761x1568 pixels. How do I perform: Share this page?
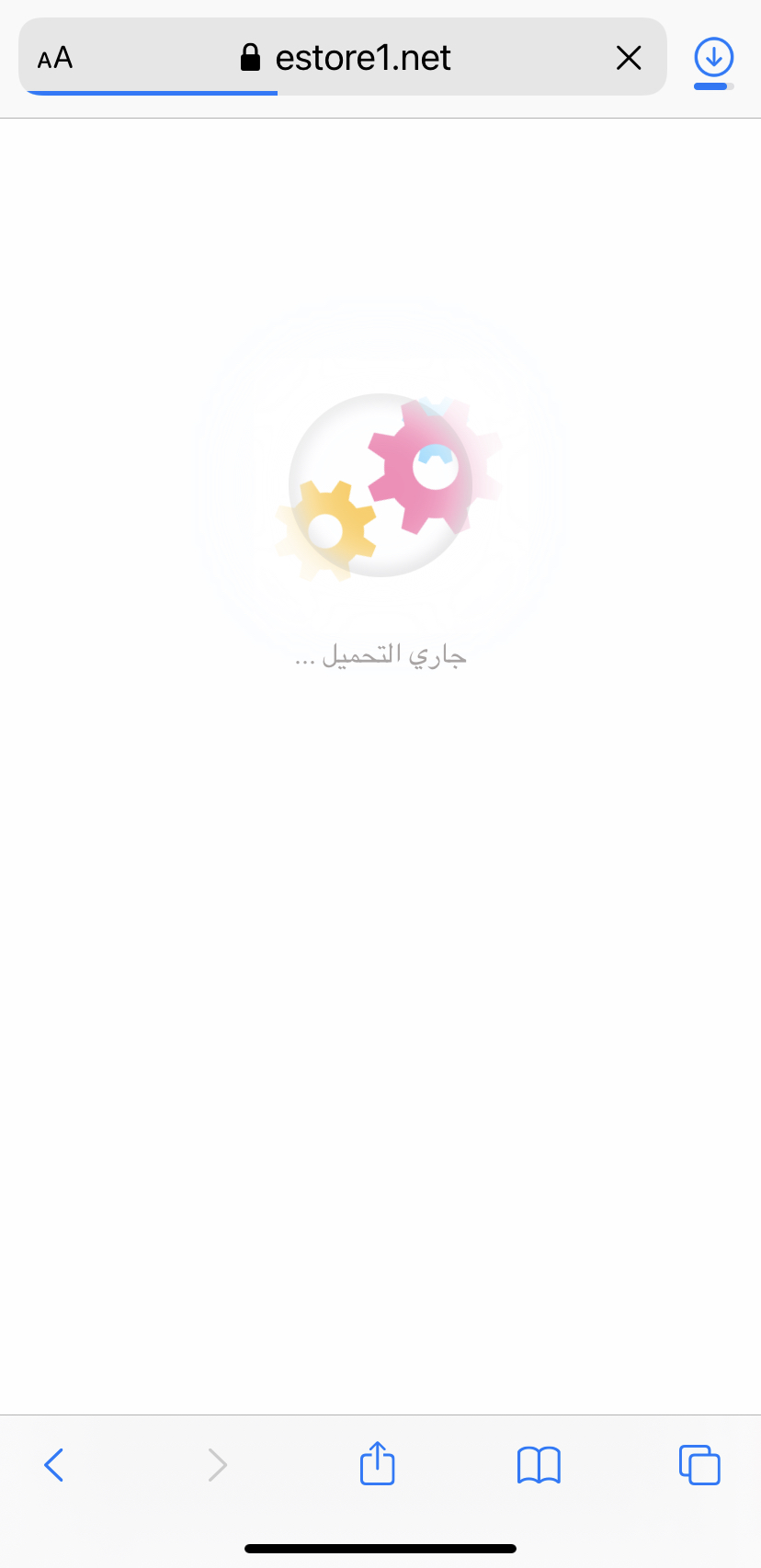point(378,1463)
